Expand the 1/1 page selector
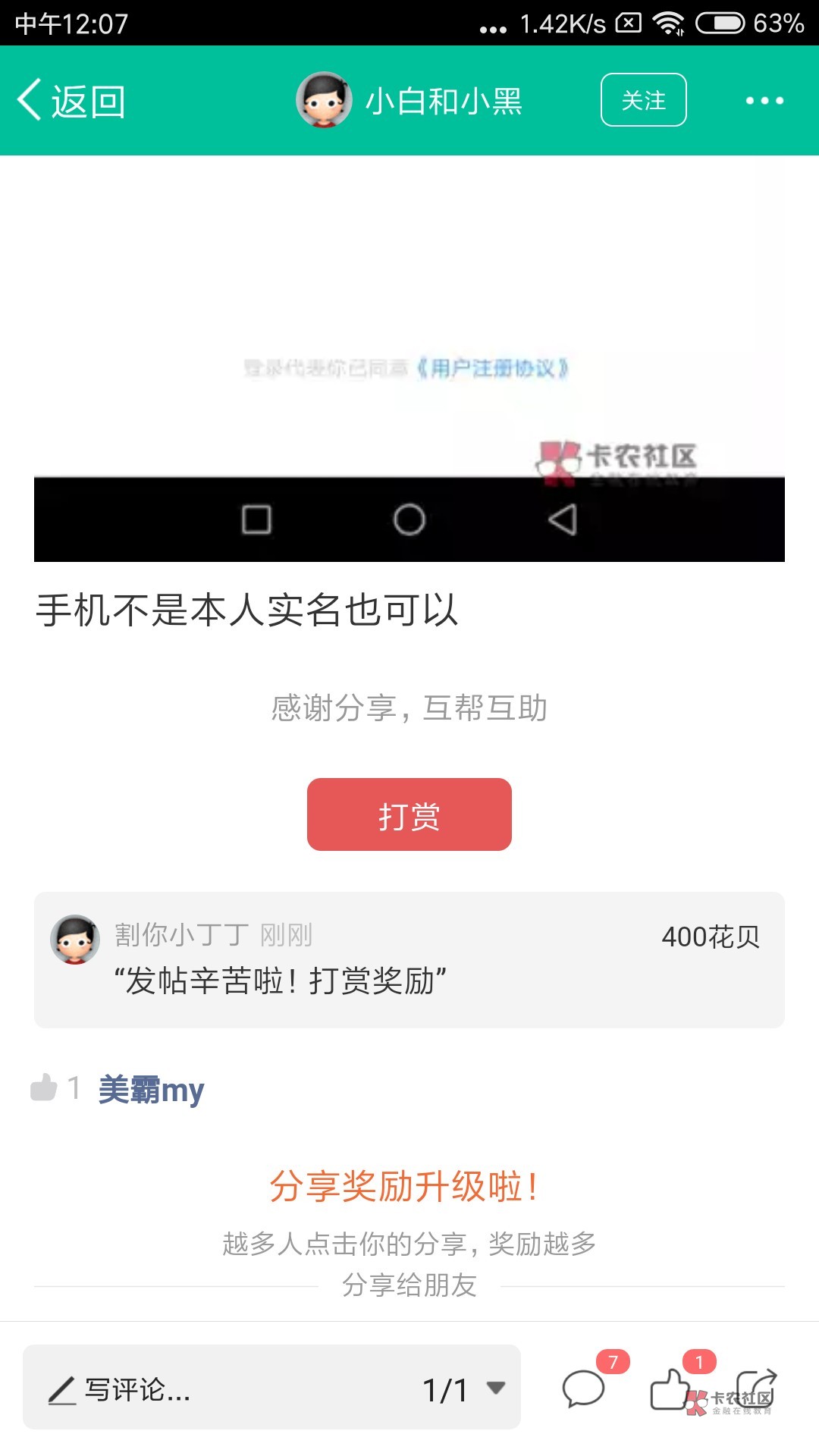Viewport: 819px width, 1456px height. [464, 1389]
